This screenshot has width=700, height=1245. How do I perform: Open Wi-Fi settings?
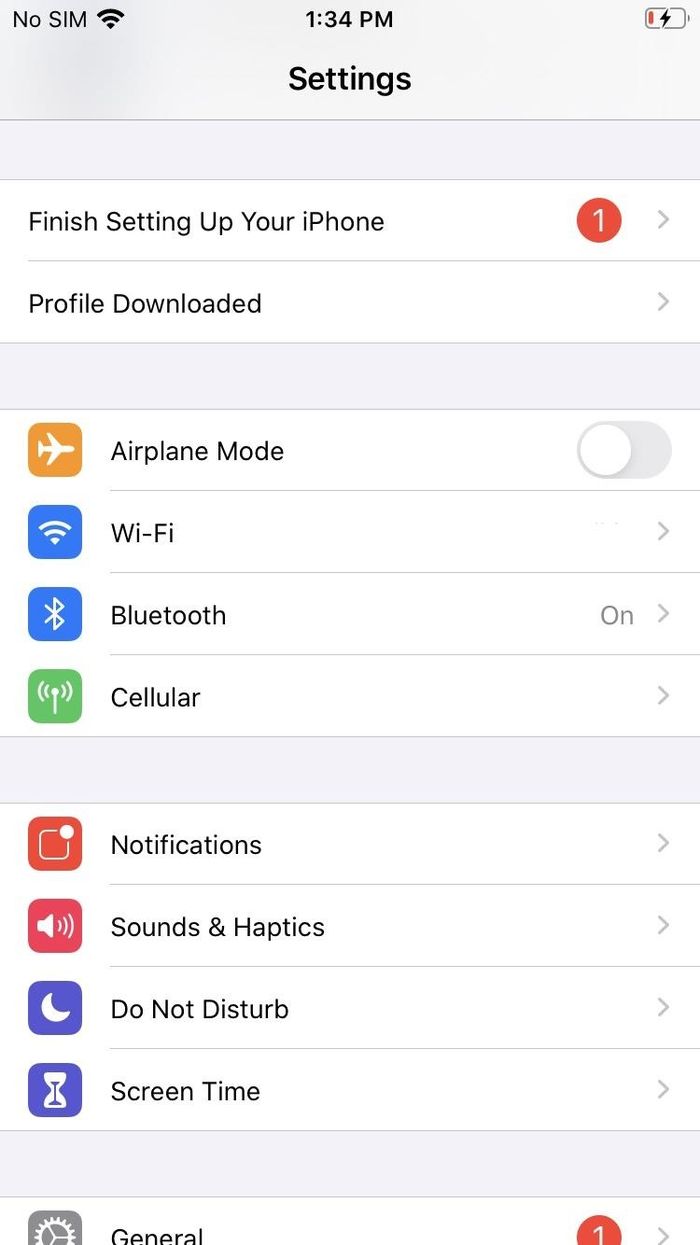[350, 533]
